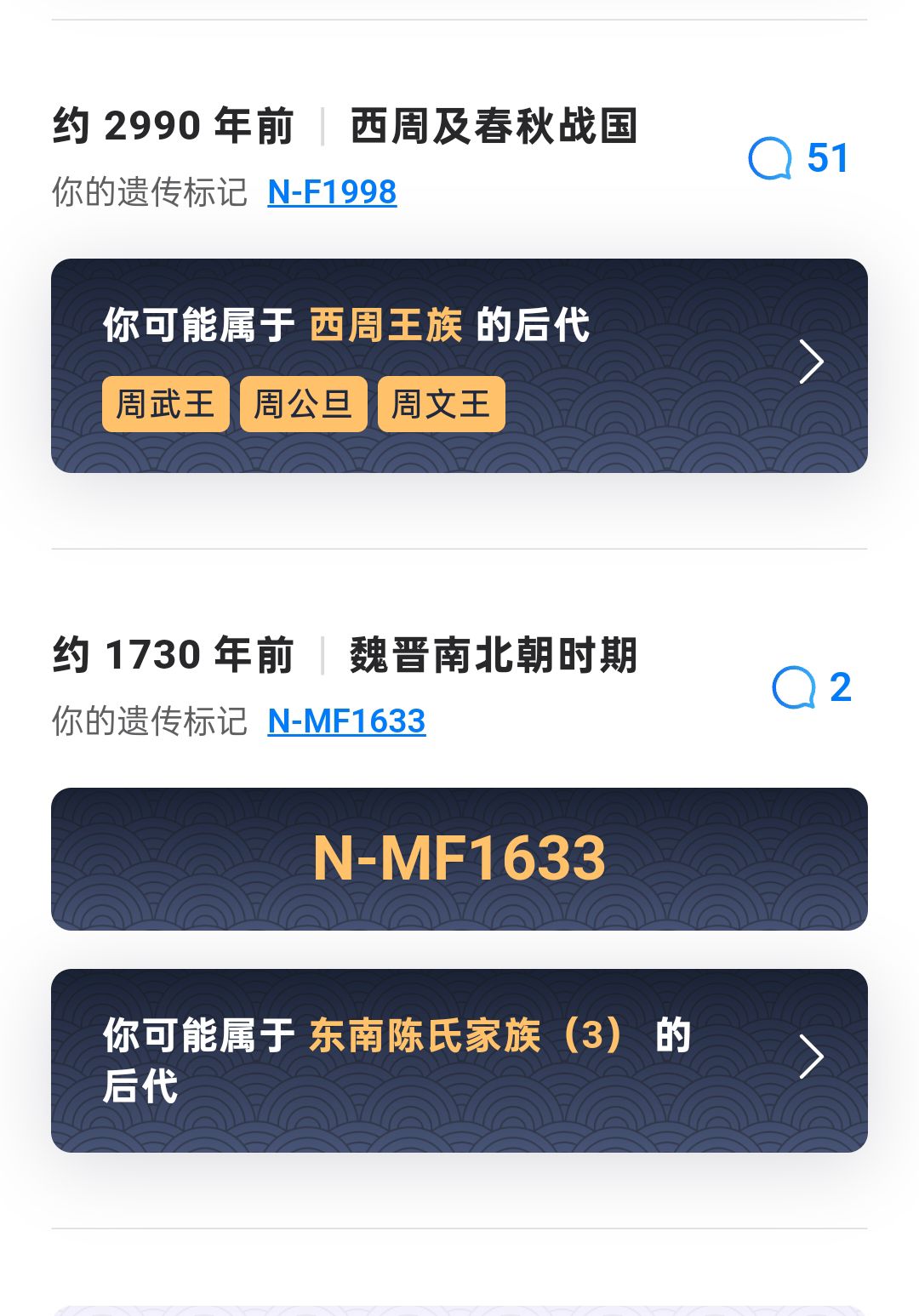
Task: Open the N-MF1633 genetic marker link
Action: pos(346,721)
